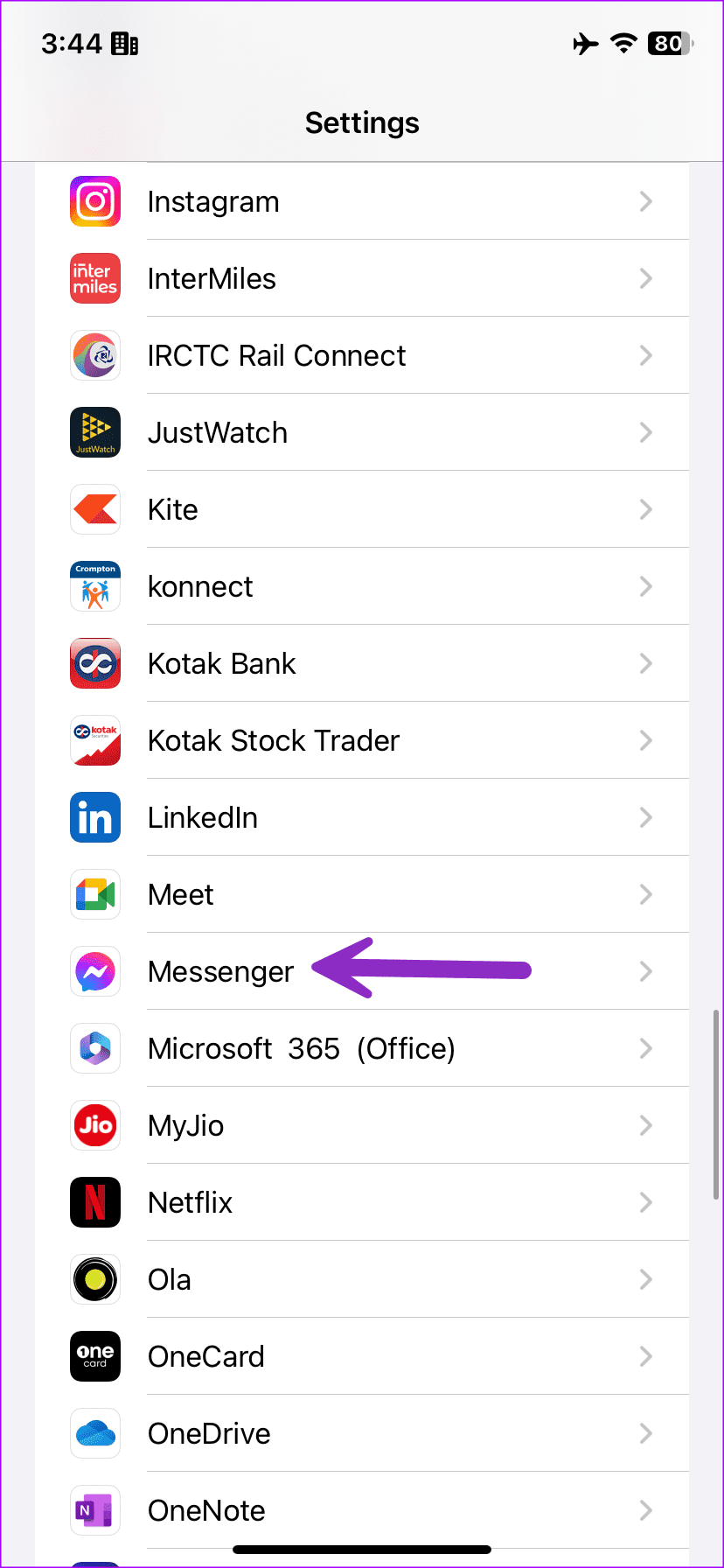Expand the chevron next to Messenger
The image size is (724, 1568).
tap(645, 971)
